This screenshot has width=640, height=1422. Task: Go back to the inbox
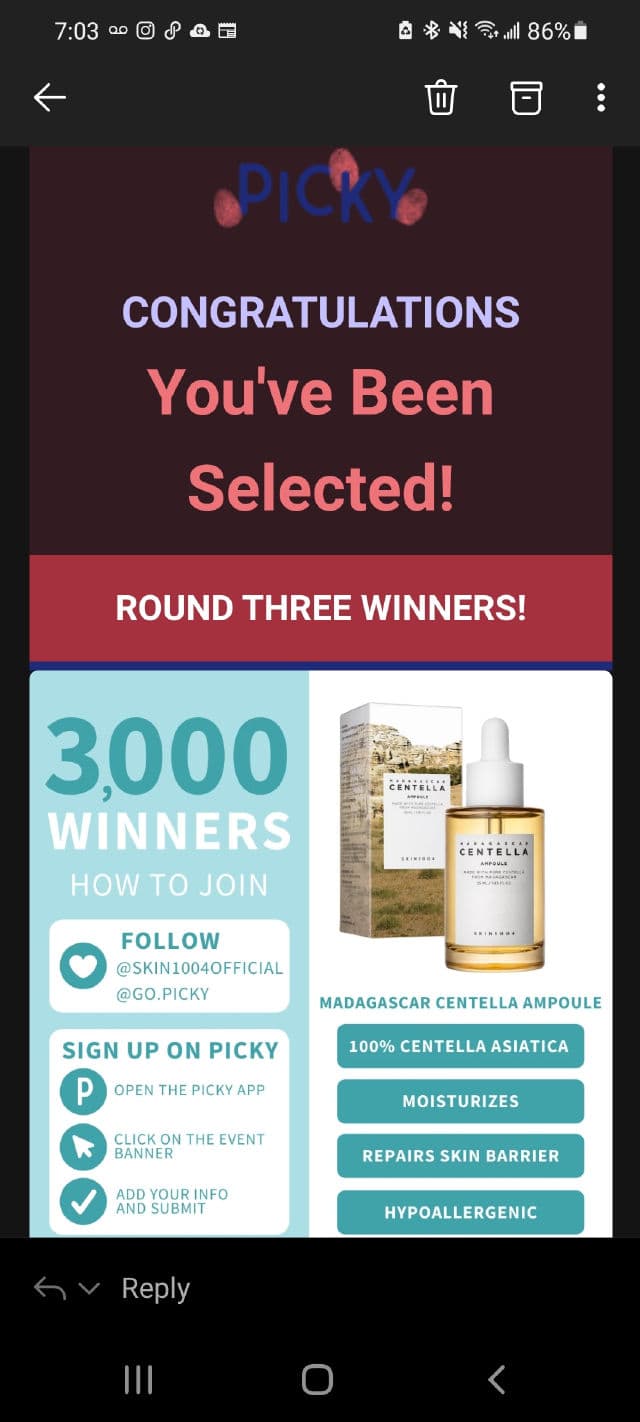pyautogui.click(x=49, y=97)
